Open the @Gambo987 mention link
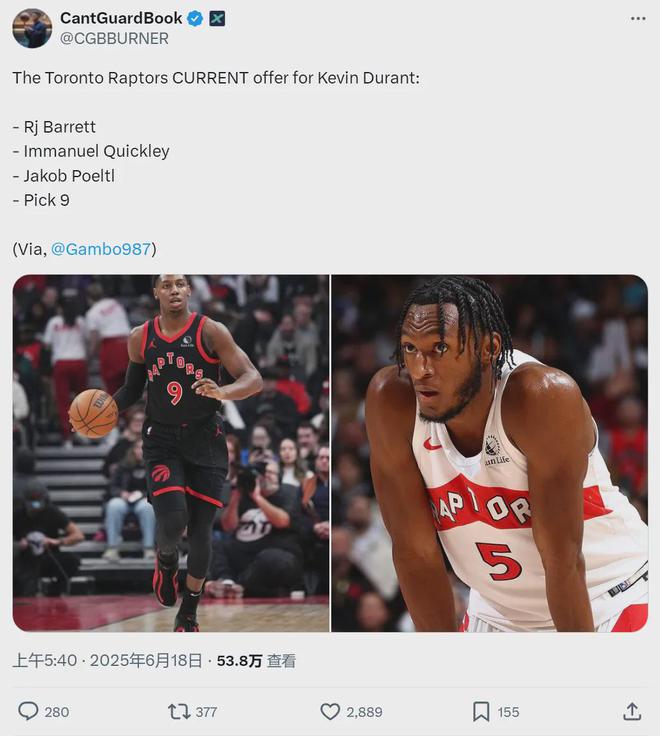Image resolution: width=660 pixels, height=736 pixels. tap(101, 249)
